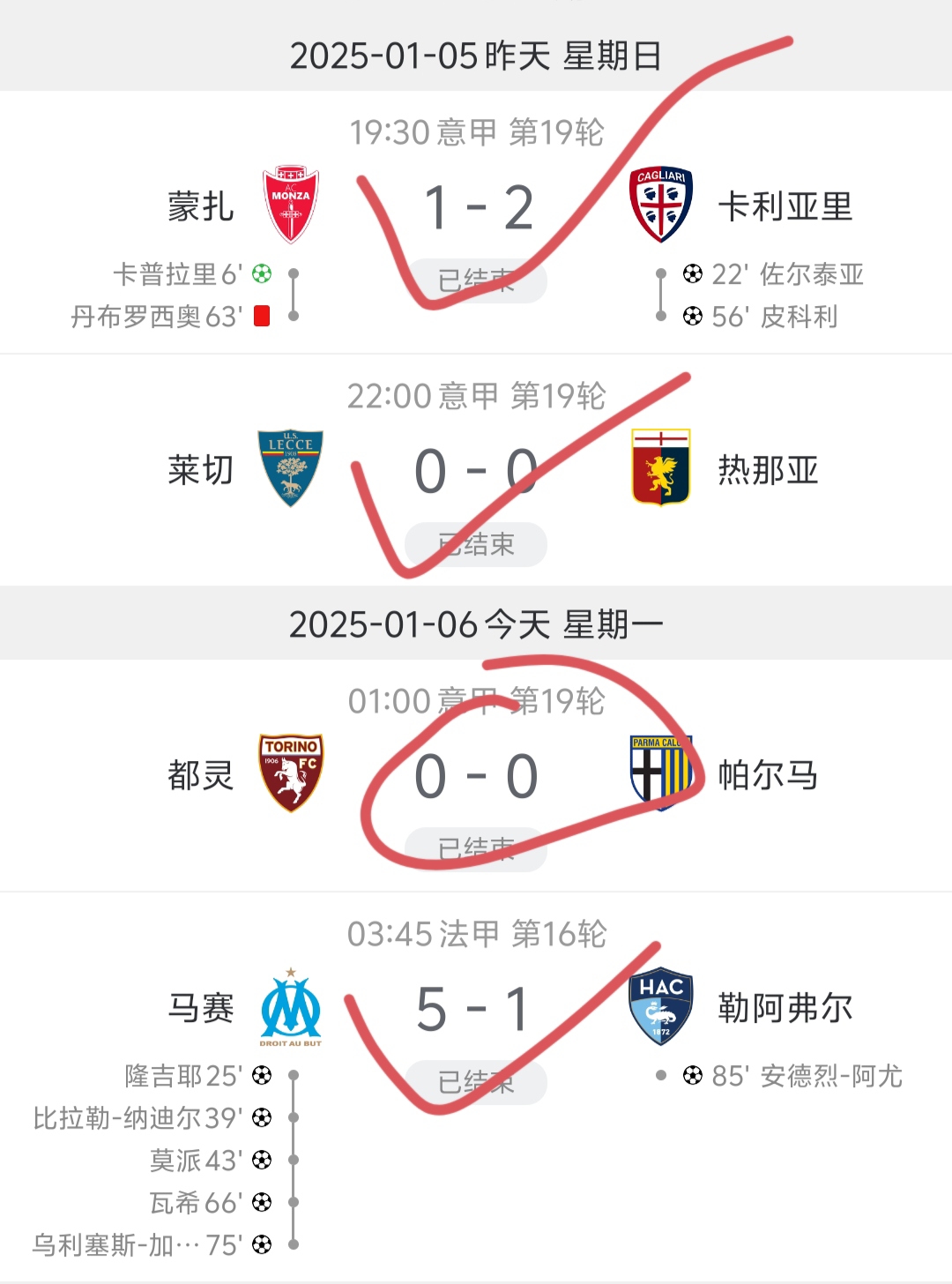Click the 22:00 意甲 第19轮 match label
952x1284 pixels.
coord(476,397)
